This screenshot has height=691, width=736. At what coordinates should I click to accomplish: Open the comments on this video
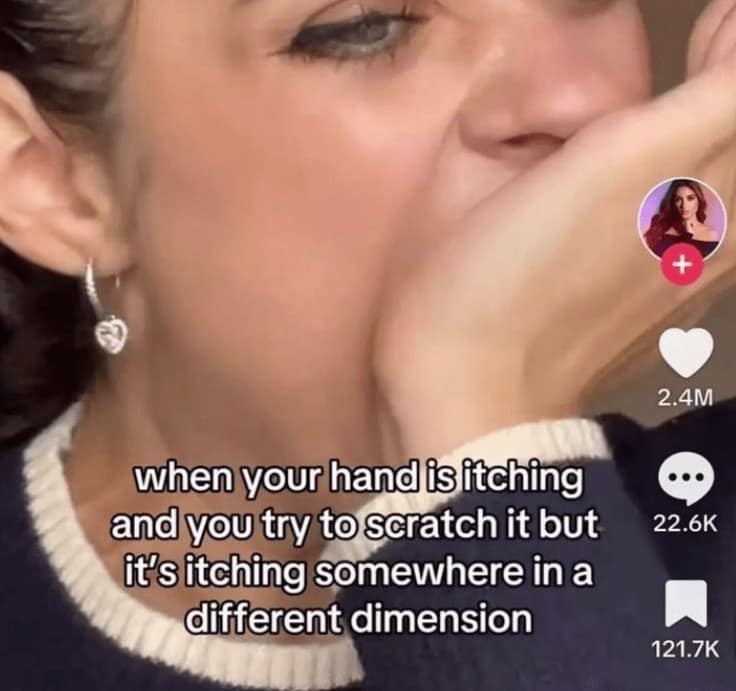click(x=688, y=483)
